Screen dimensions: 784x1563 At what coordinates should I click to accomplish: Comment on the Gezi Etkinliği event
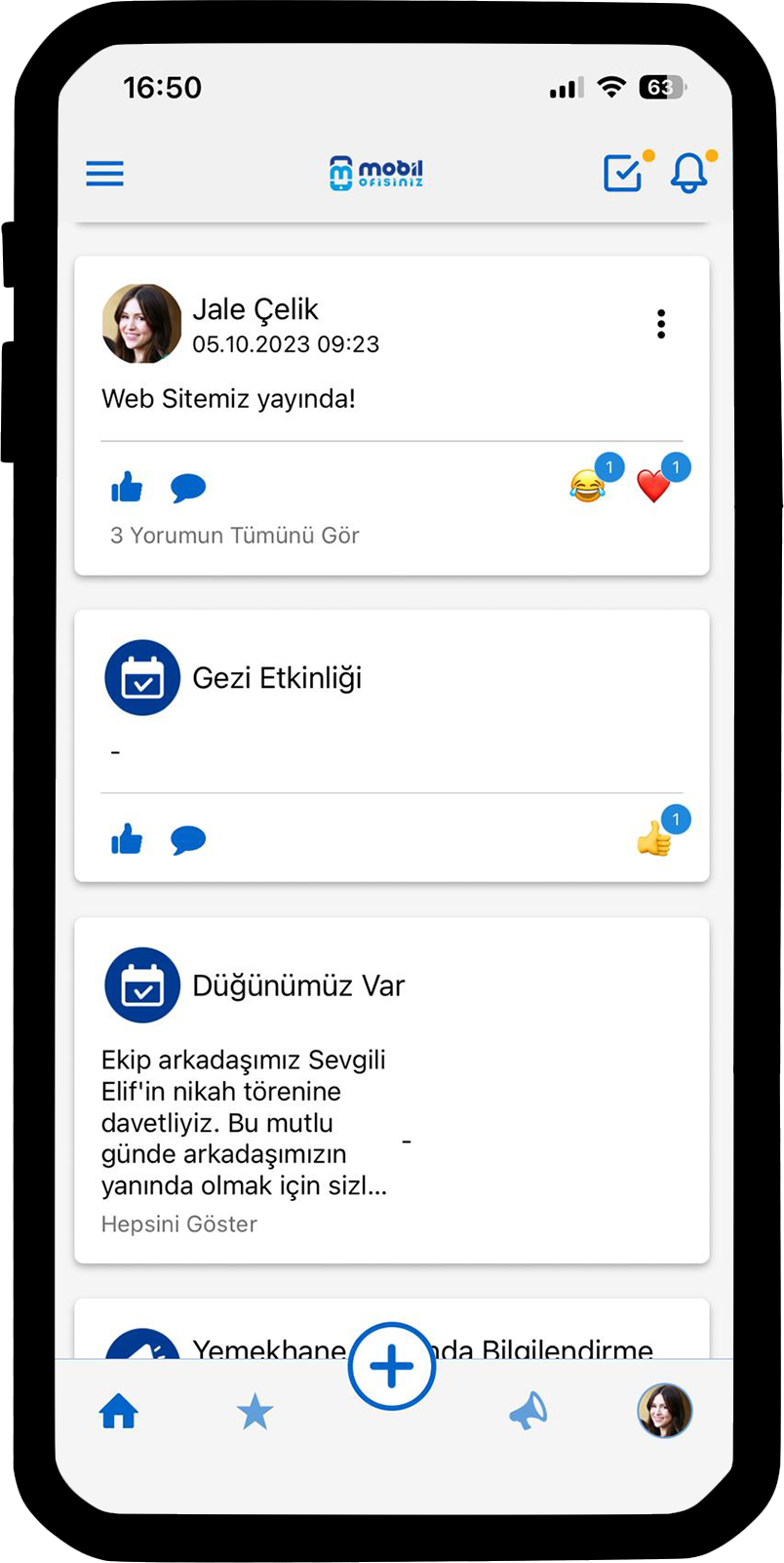[x=188, y=839]
